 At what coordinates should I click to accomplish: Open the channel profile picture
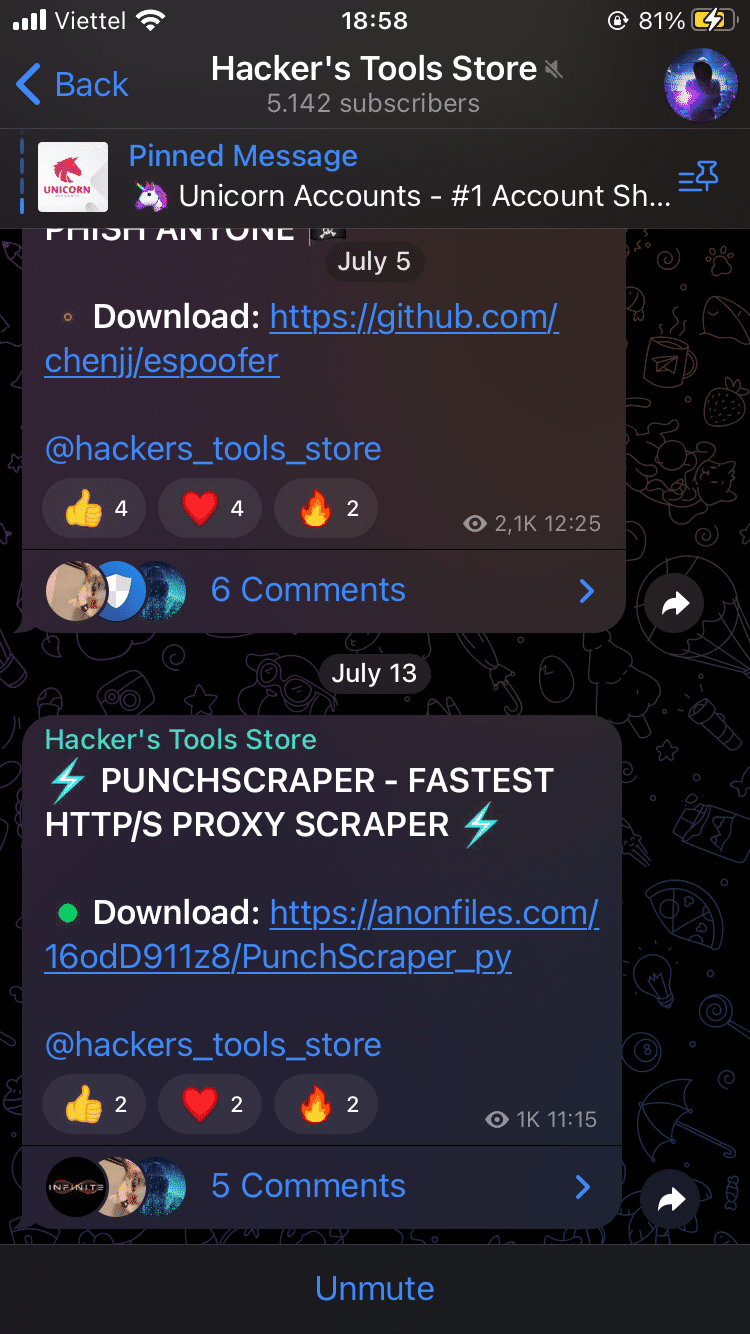coord(701,84)
